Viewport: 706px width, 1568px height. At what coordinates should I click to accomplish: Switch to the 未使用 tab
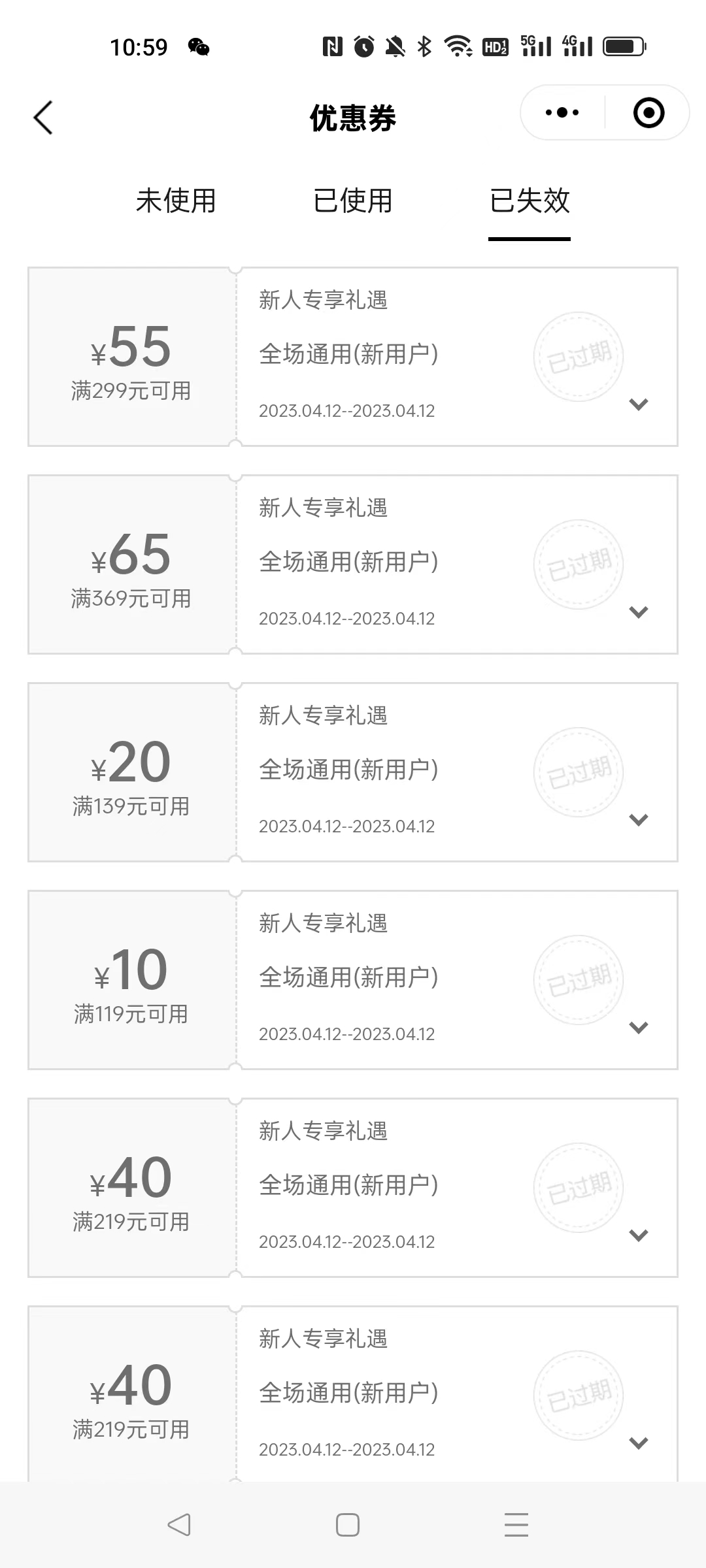176,201
